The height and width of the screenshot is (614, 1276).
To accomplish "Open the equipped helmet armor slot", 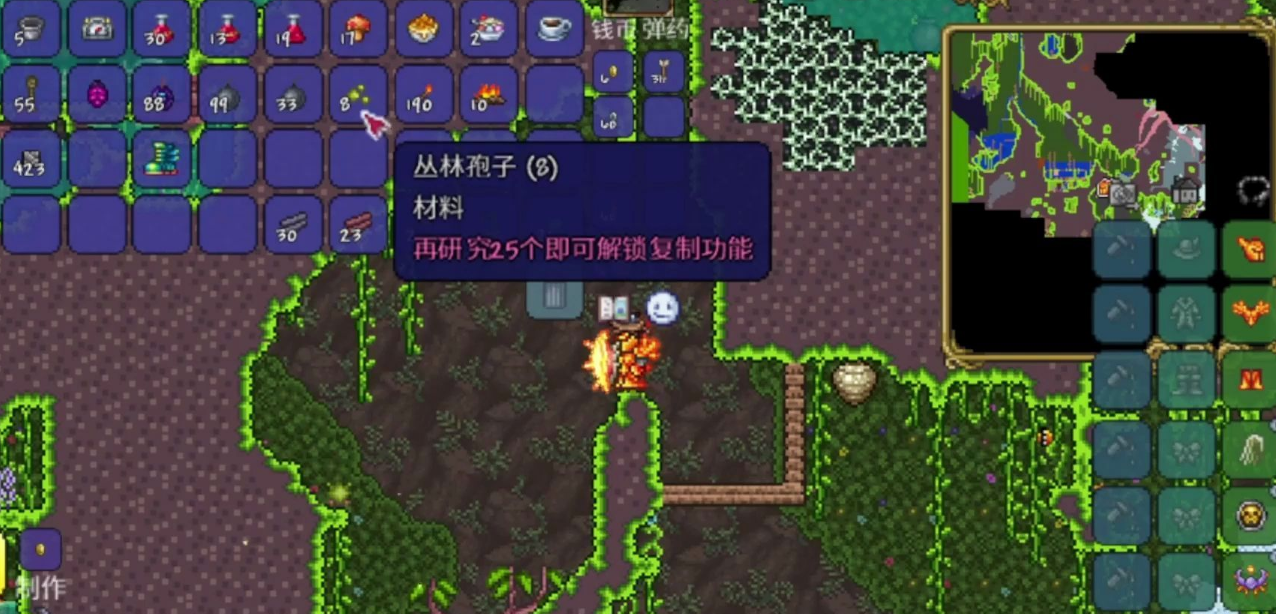I will pyautogui.click(x=1250, y=249).
